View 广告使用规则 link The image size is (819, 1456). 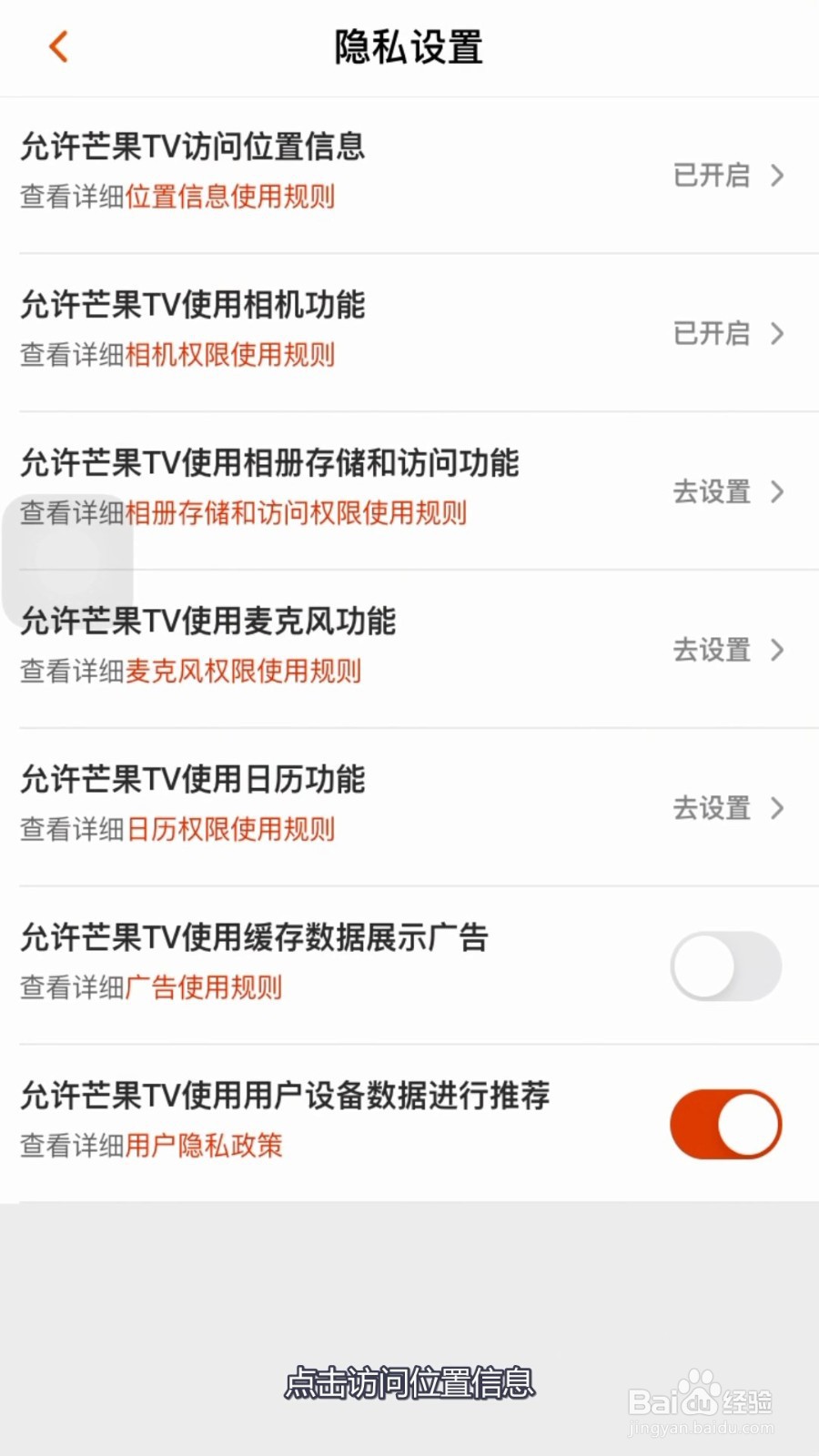(x=204, y=988)
